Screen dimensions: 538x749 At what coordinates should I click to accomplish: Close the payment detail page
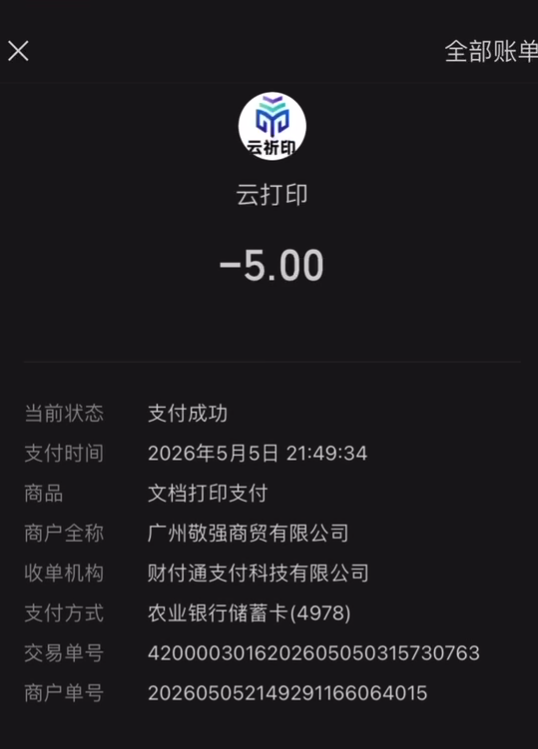(x=18, y=51)
